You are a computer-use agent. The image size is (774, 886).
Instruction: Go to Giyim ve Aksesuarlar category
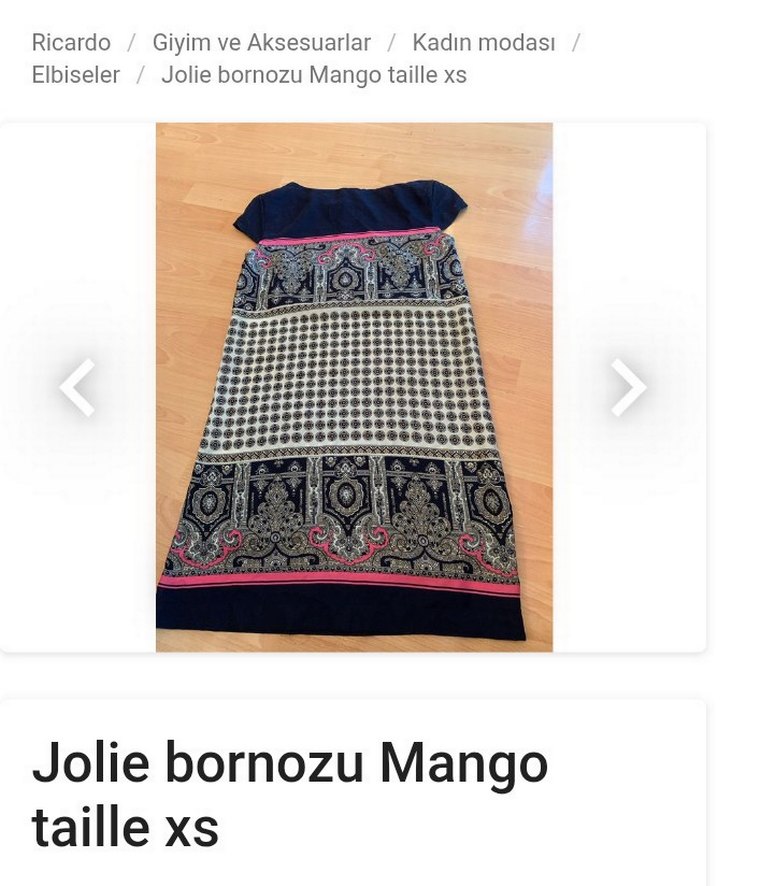pyautogui.click(x=261, y=43)
